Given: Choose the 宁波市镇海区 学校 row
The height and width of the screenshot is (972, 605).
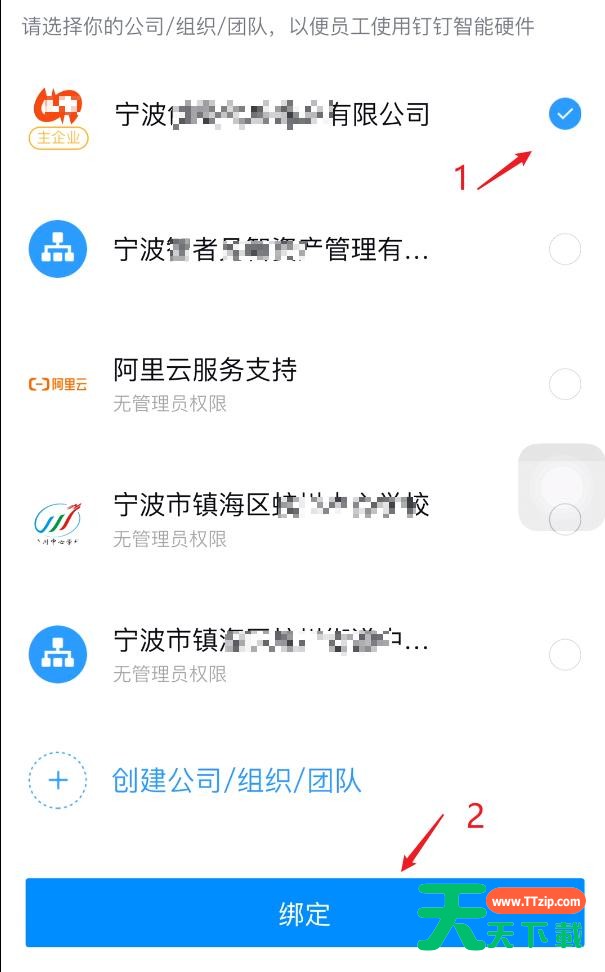Looking at the screenshot, I should [x=302, y=519].
